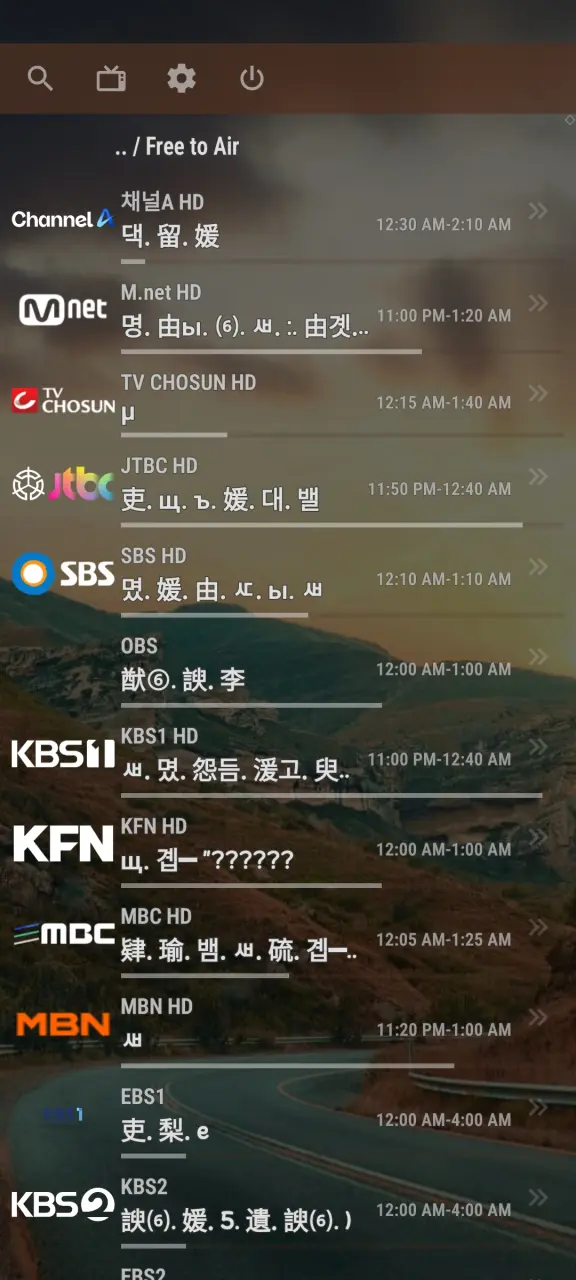Open the search icon
This screenshot has height=1280, width=576.
click(40, 78)
